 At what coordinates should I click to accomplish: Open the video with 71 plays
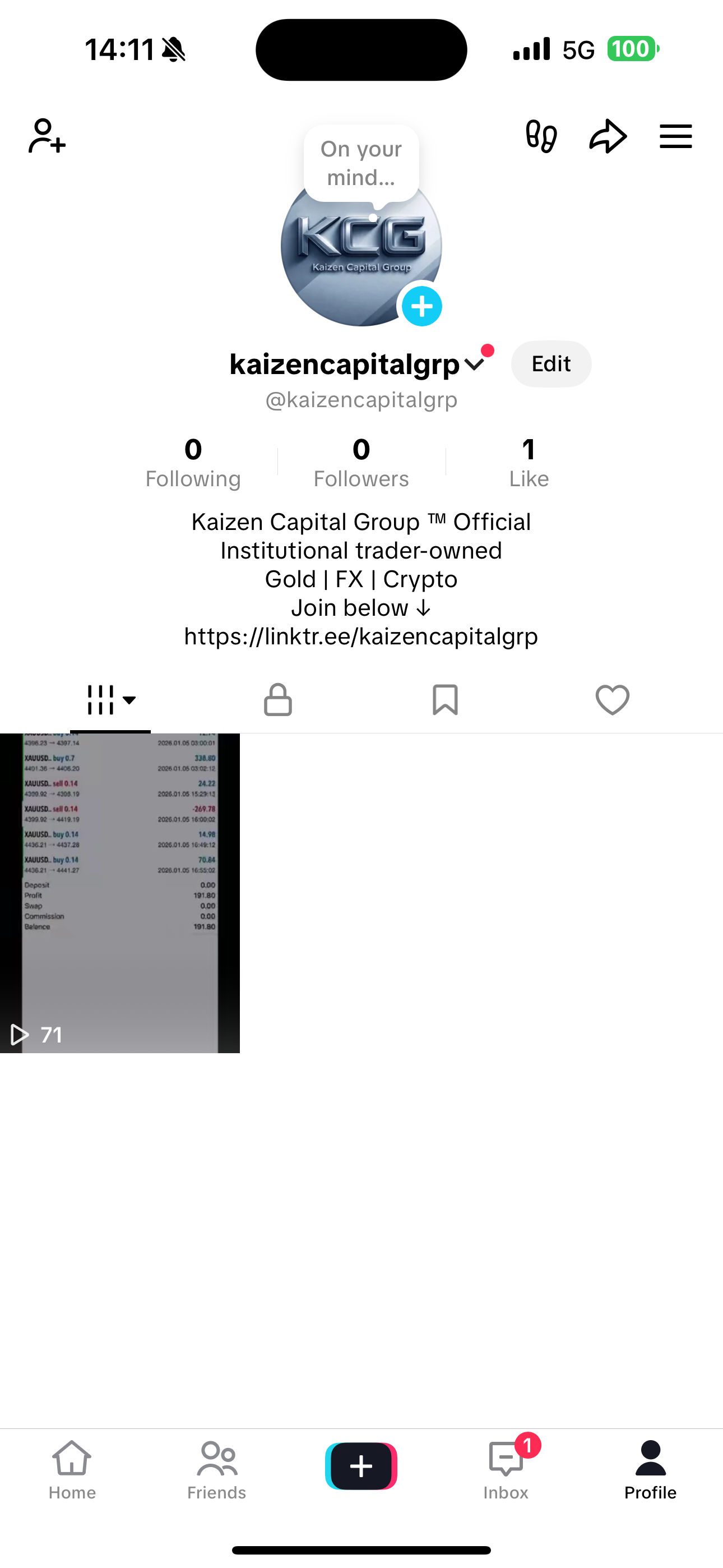point(120,893)
